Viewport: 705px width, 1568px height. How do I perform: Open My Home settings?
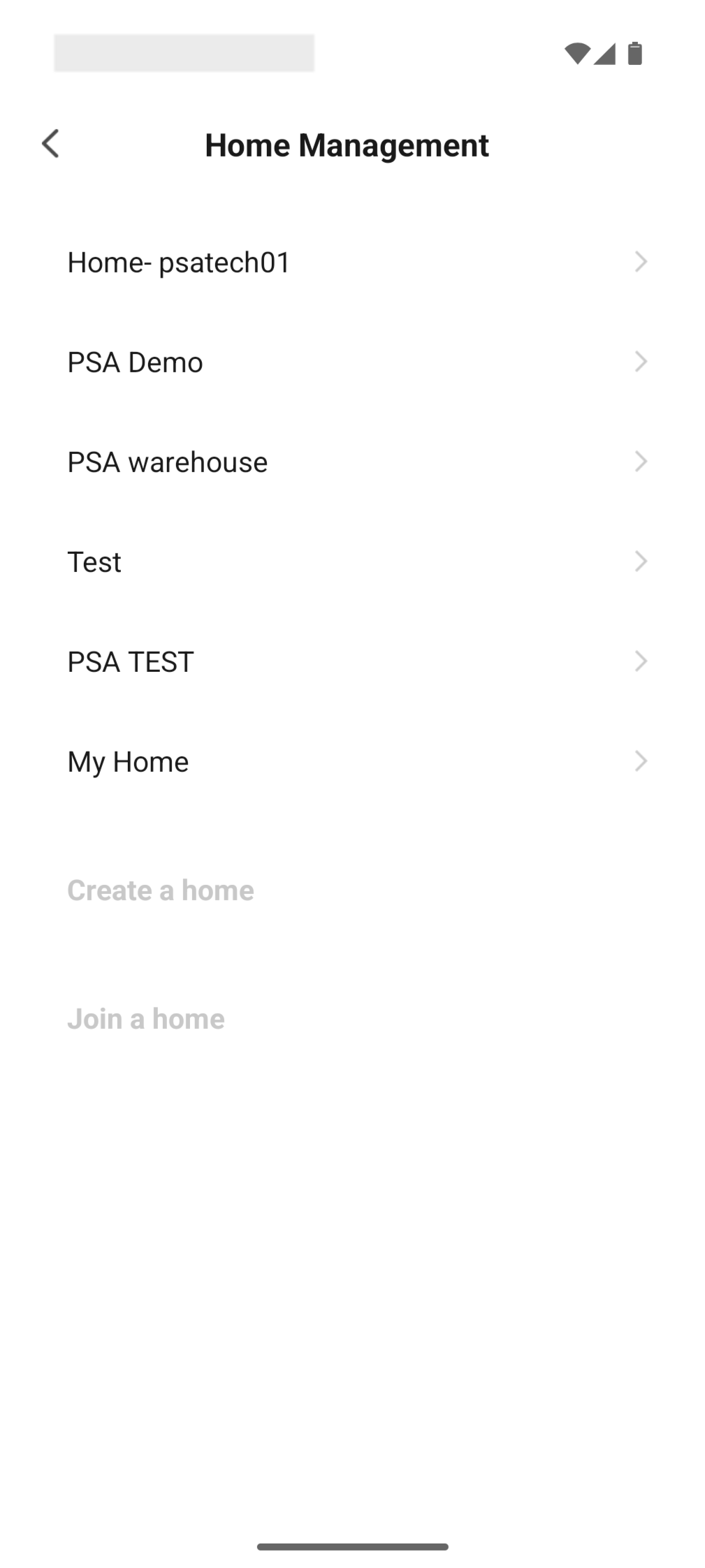click(x=352, y=762)
